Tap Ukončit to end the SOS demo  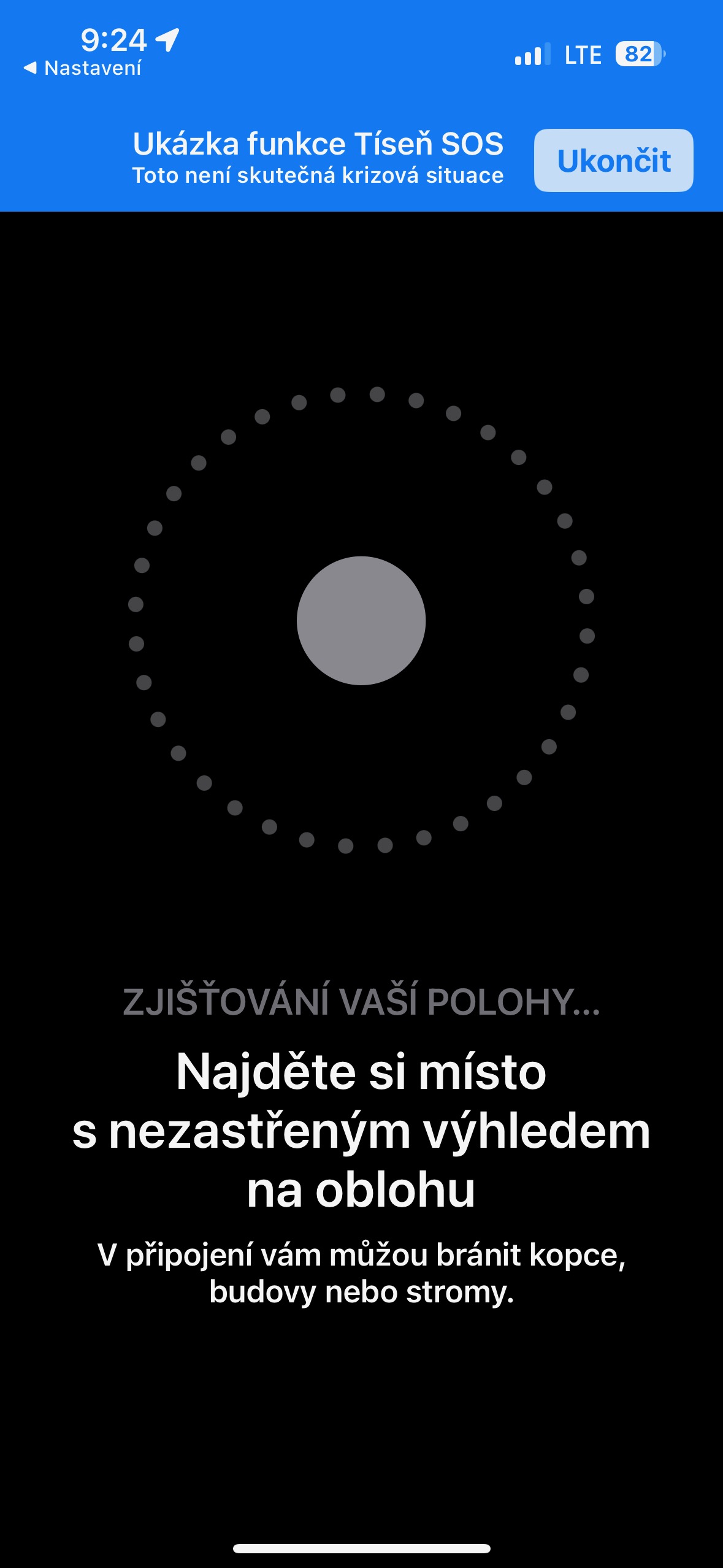(613, 161)
